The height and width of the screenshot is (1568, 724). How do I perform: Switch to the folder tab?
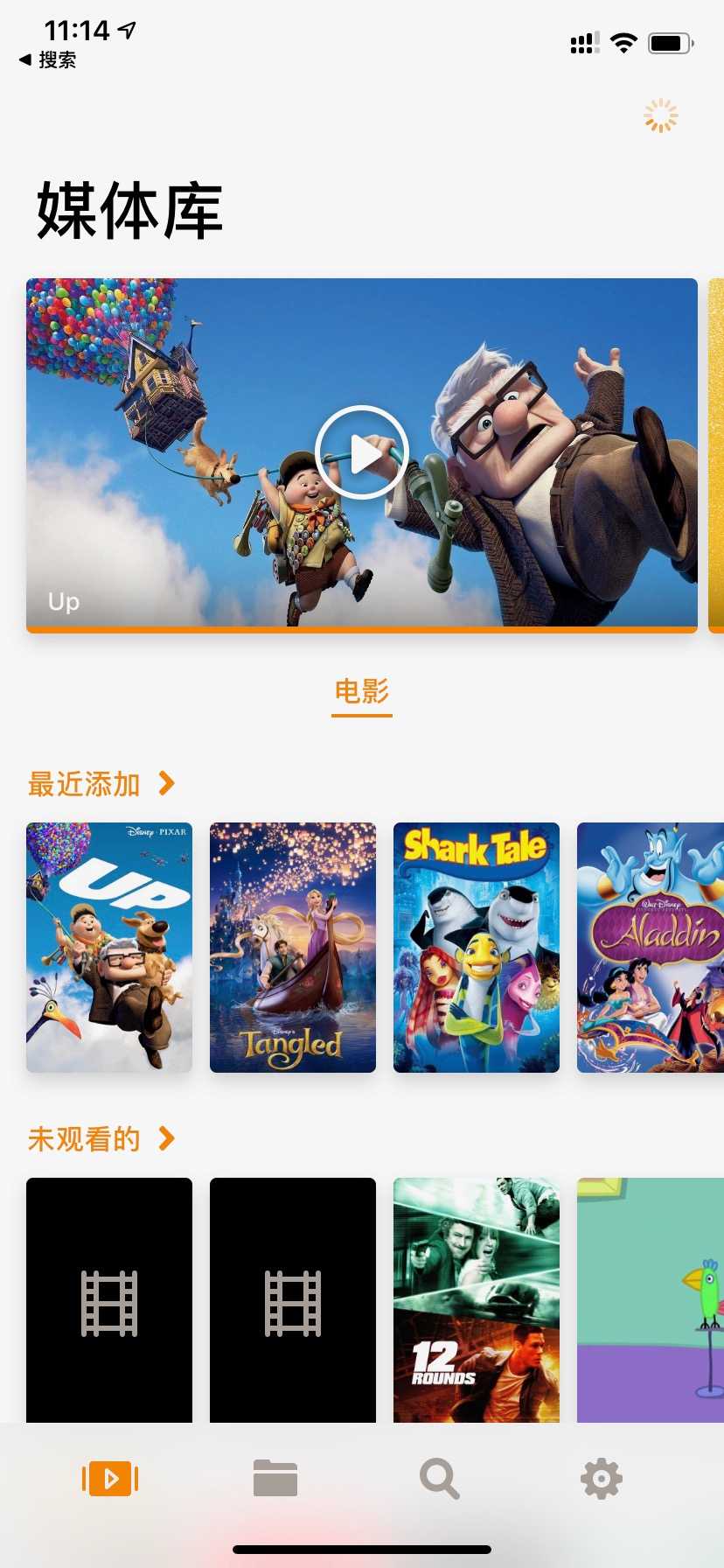pos(275,1479)
